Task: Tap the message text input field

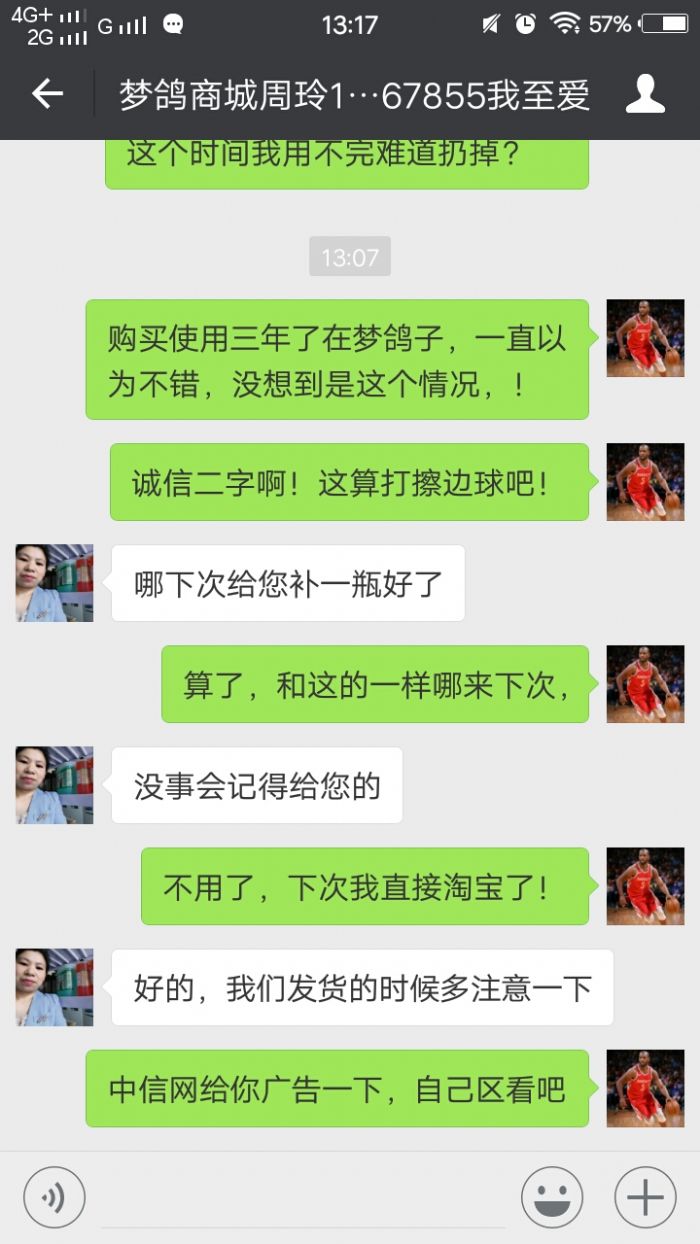Action: coord(303,1198)
